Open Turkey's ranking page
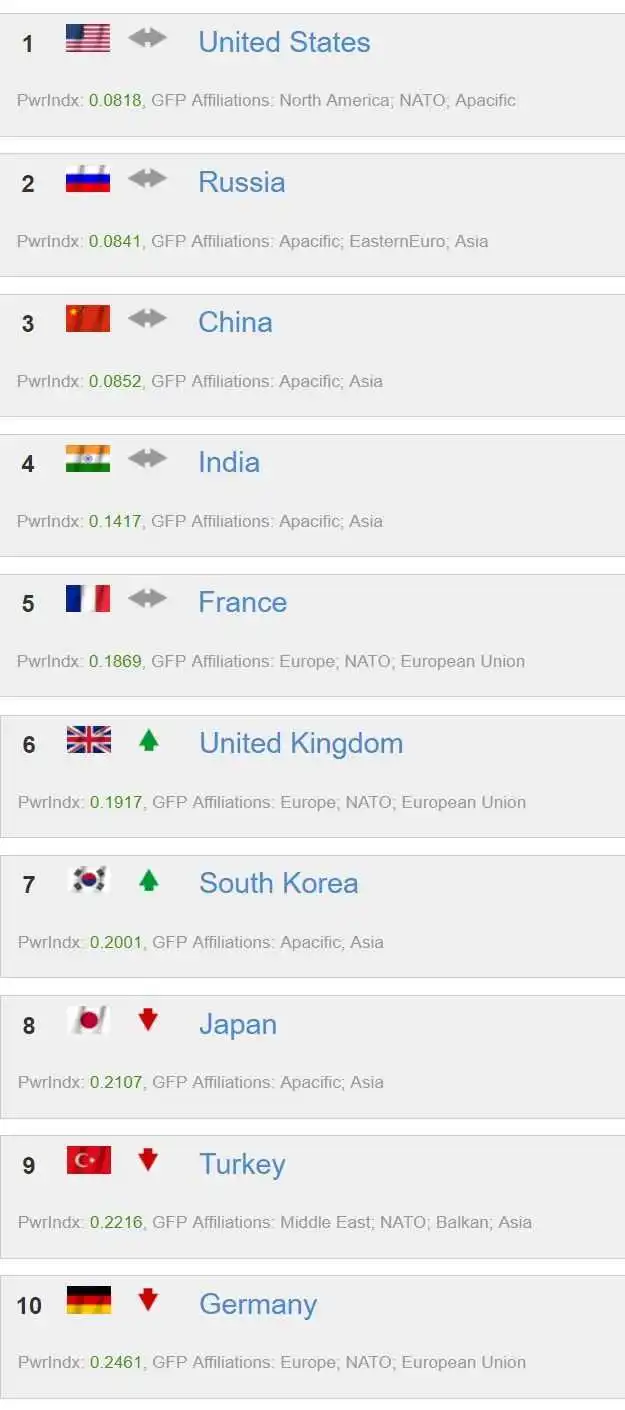The height and width of the screenshot is (1410, 625). click(x=242, y=1164)
